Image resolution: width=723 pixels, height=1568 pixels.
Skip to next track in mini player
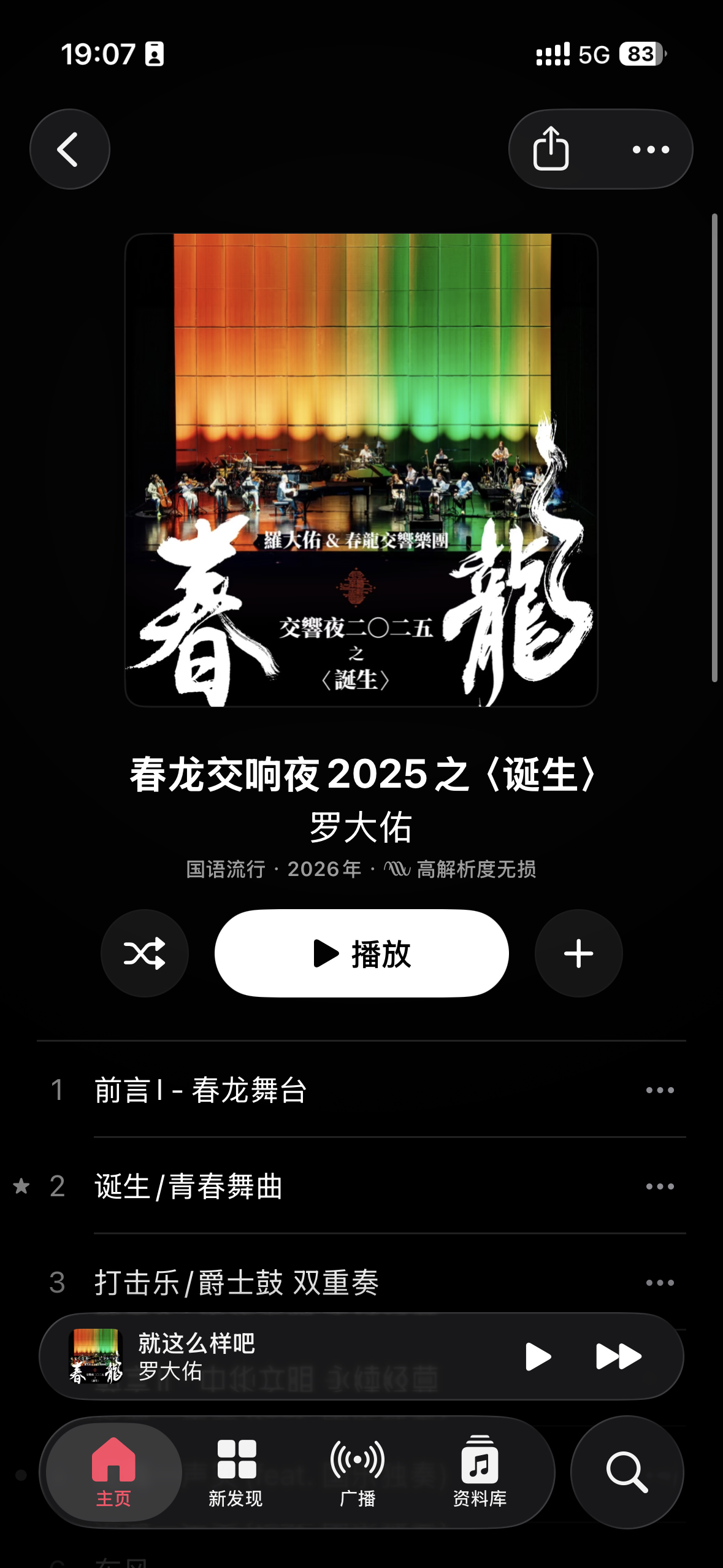[618, 1356]
